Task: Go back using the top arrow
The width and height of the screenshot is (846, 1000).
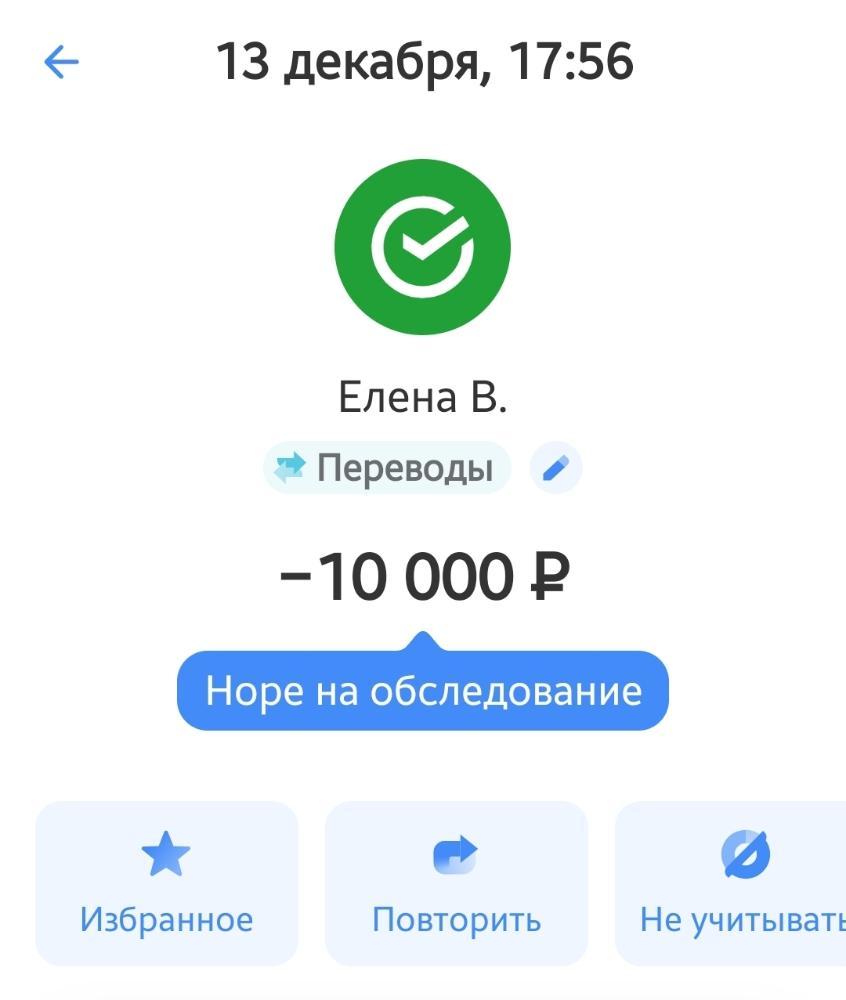Action: (61, 63)
